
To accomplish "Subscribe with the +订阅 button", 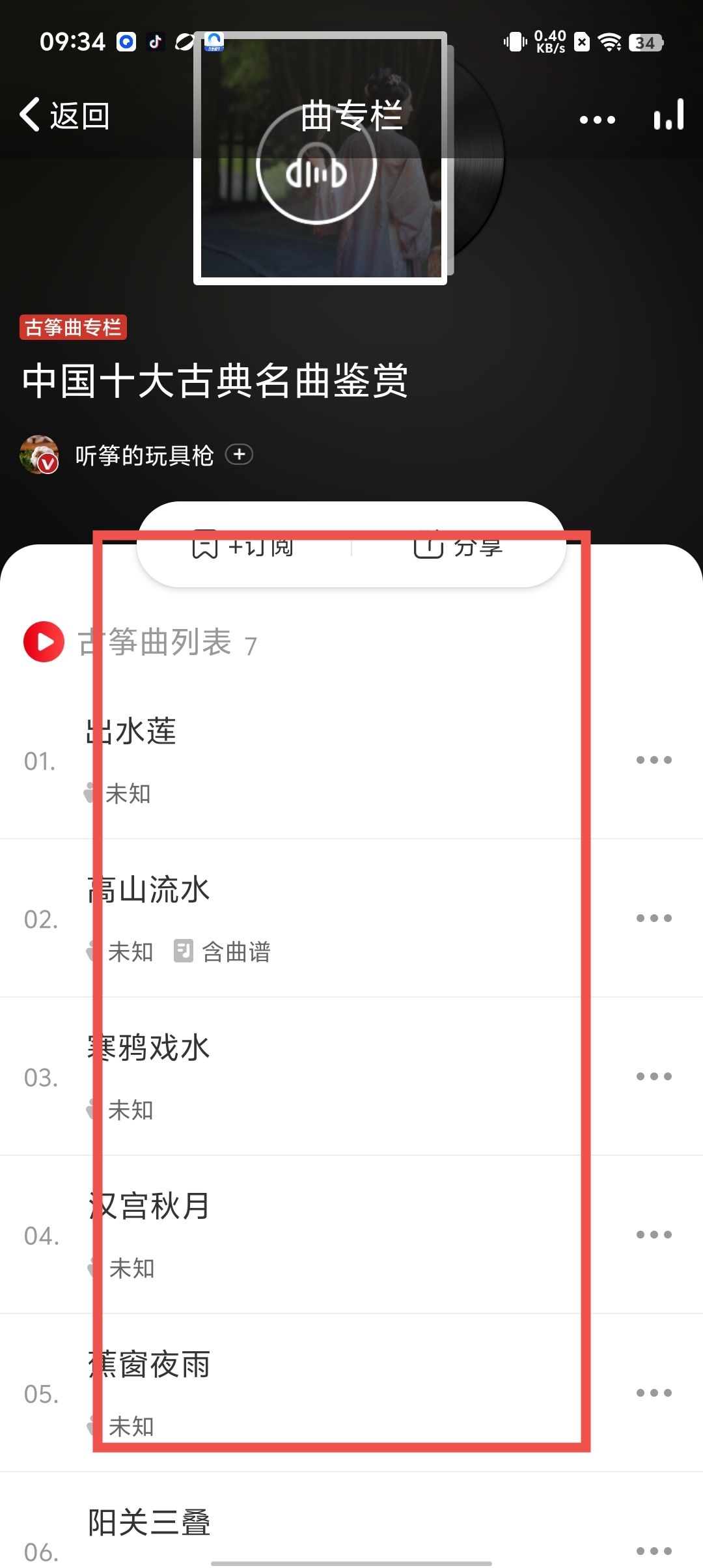I will tap(244, 547).
